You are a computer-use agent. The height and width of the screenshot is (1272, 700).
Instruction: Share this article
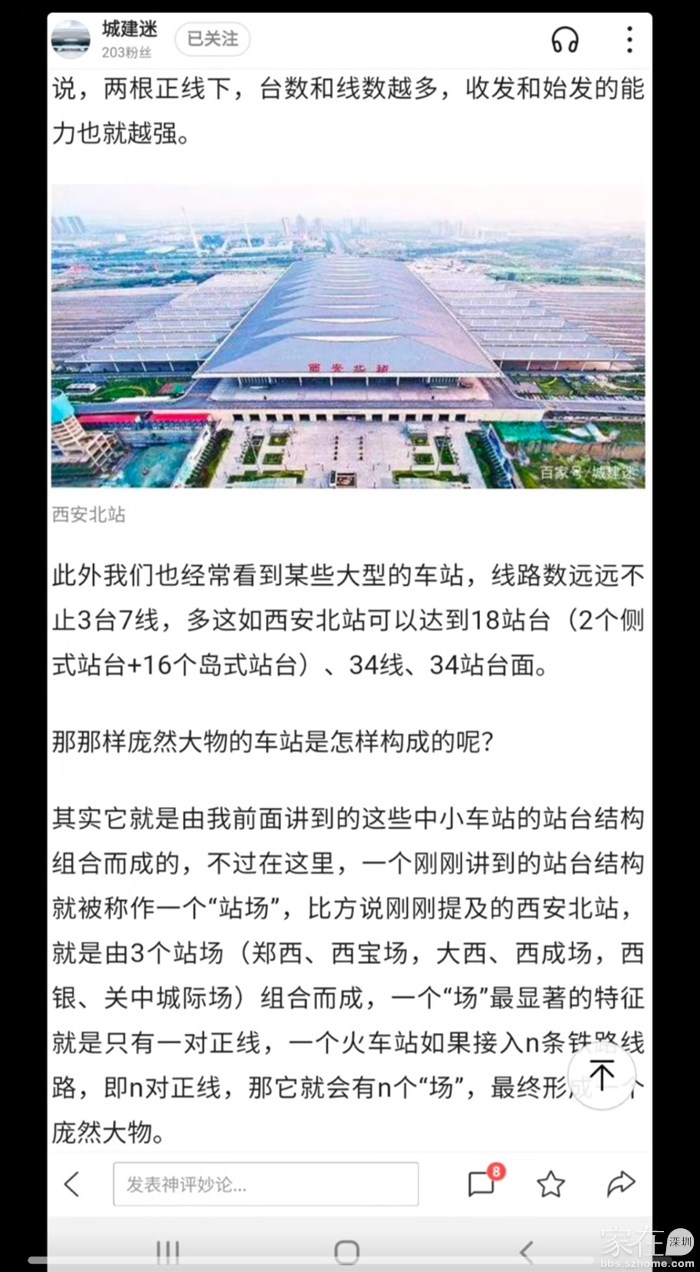pyautogui.click(x=621, y=1184)
